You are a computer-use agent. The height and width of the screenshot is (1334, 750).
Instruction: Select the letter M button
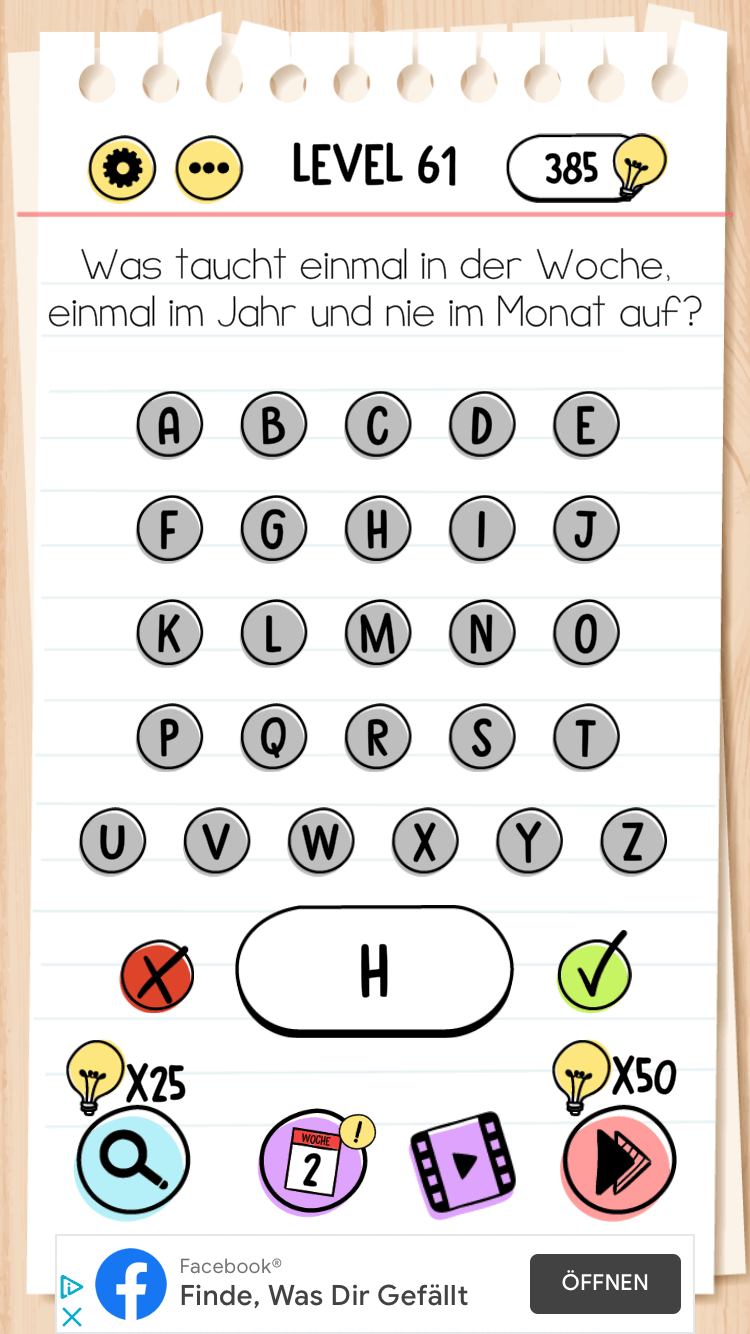(x=377, y=632)
